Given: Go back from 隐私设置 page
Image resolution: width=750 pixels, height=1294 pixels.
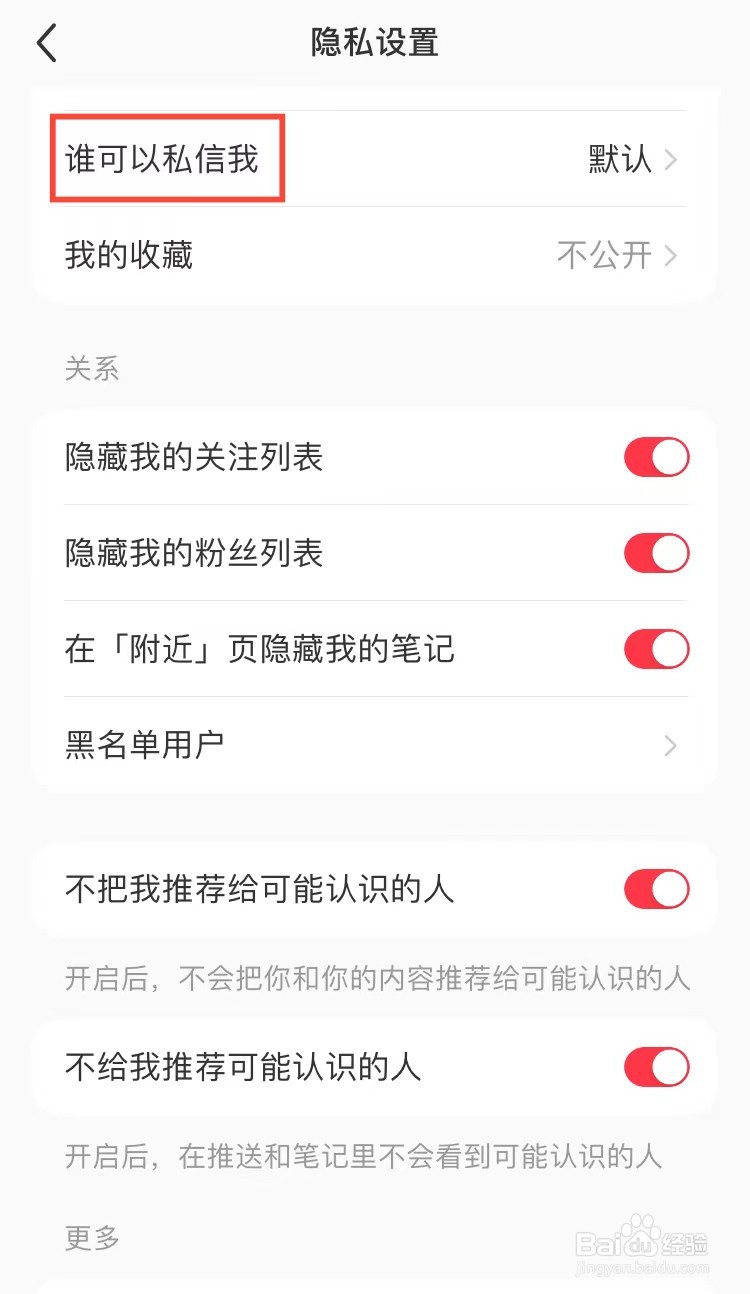Looking at the screenshot, I should (x=47, y=44).
